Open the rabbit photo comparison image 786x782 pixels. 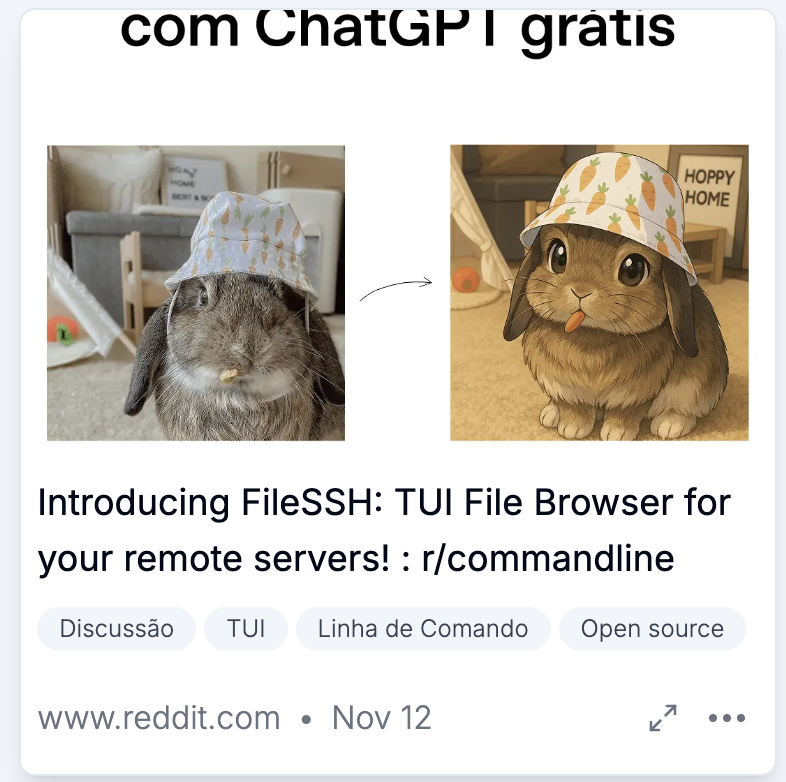tap(397, 292)
